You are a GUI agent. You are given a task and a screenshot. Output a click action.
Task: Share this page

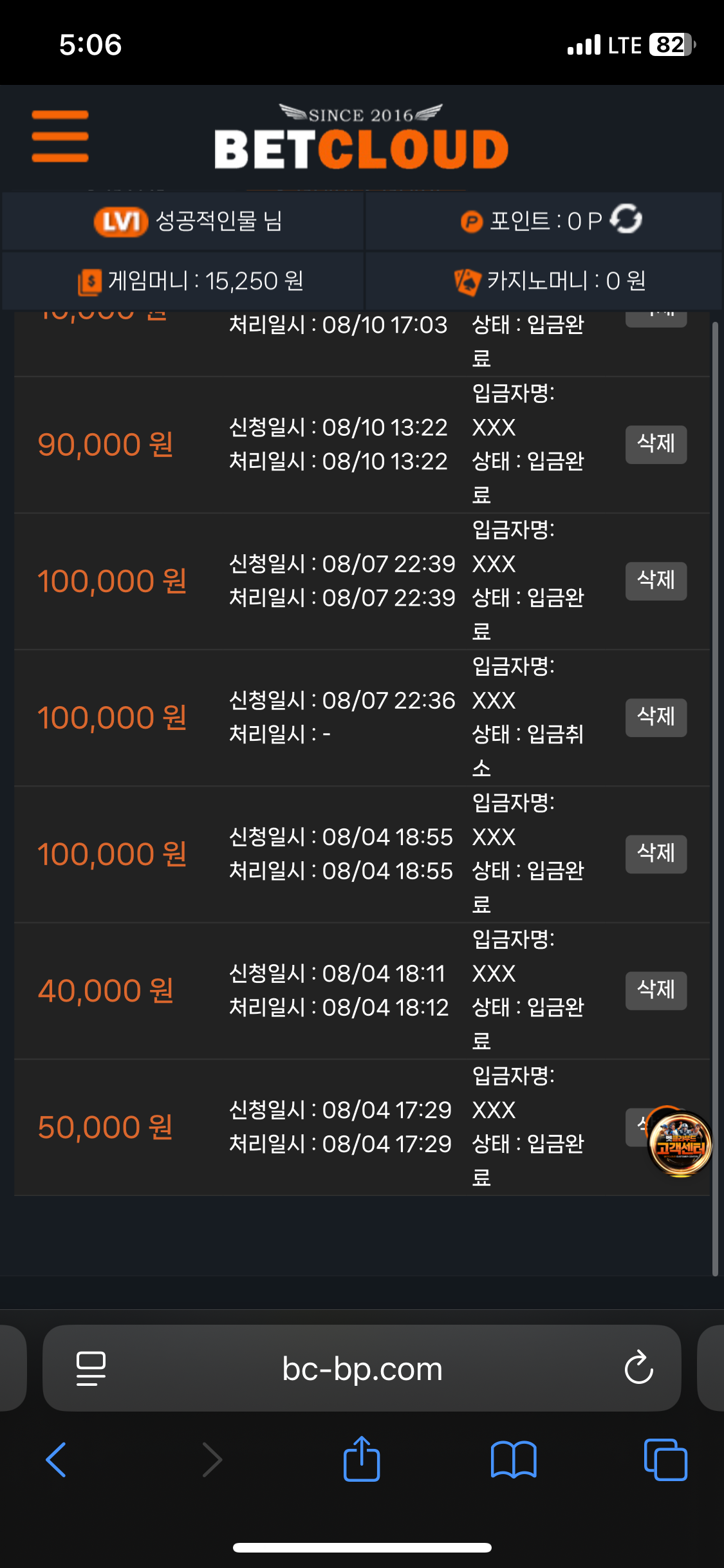(x=362, y=1460)
